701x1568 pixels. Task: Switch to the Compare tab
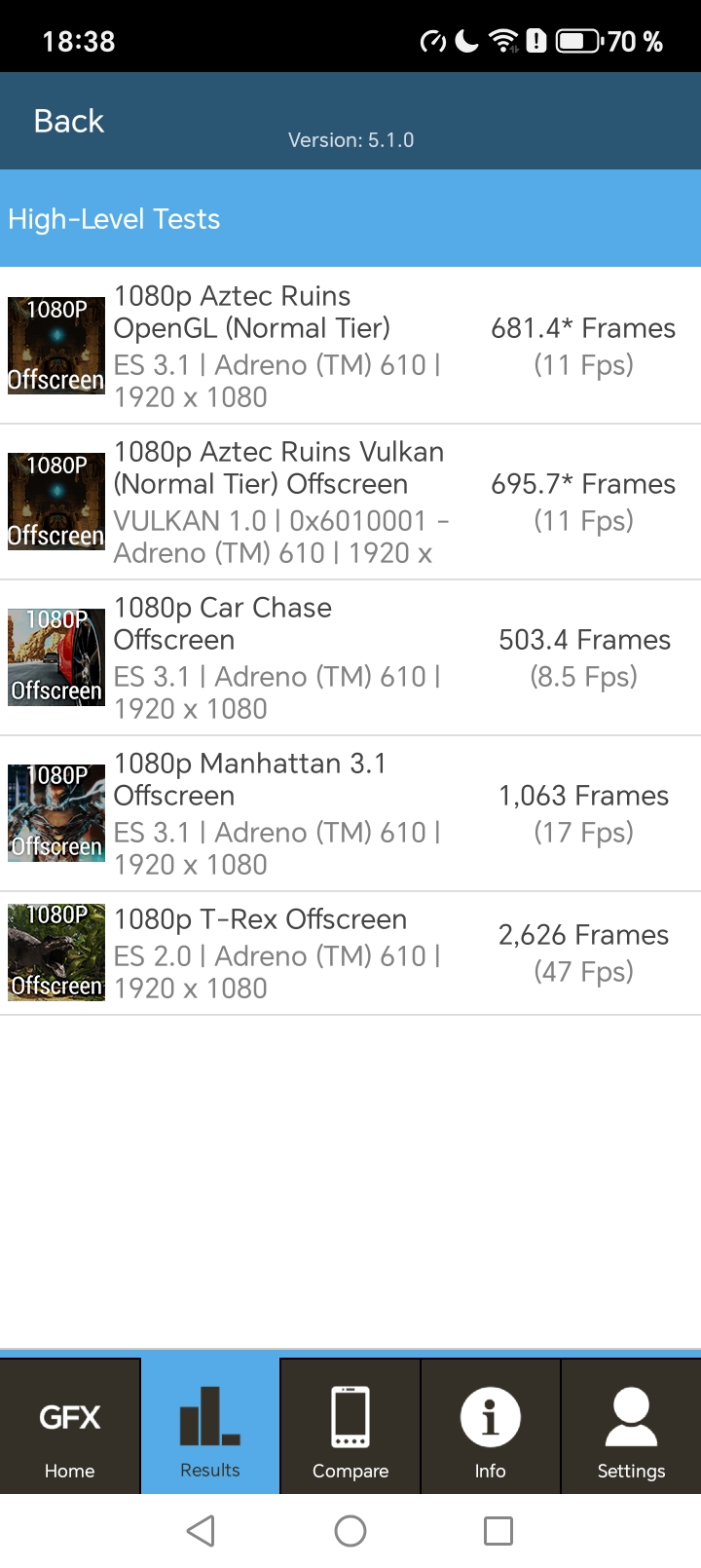pyautogui.click(x=350, y=1427)
